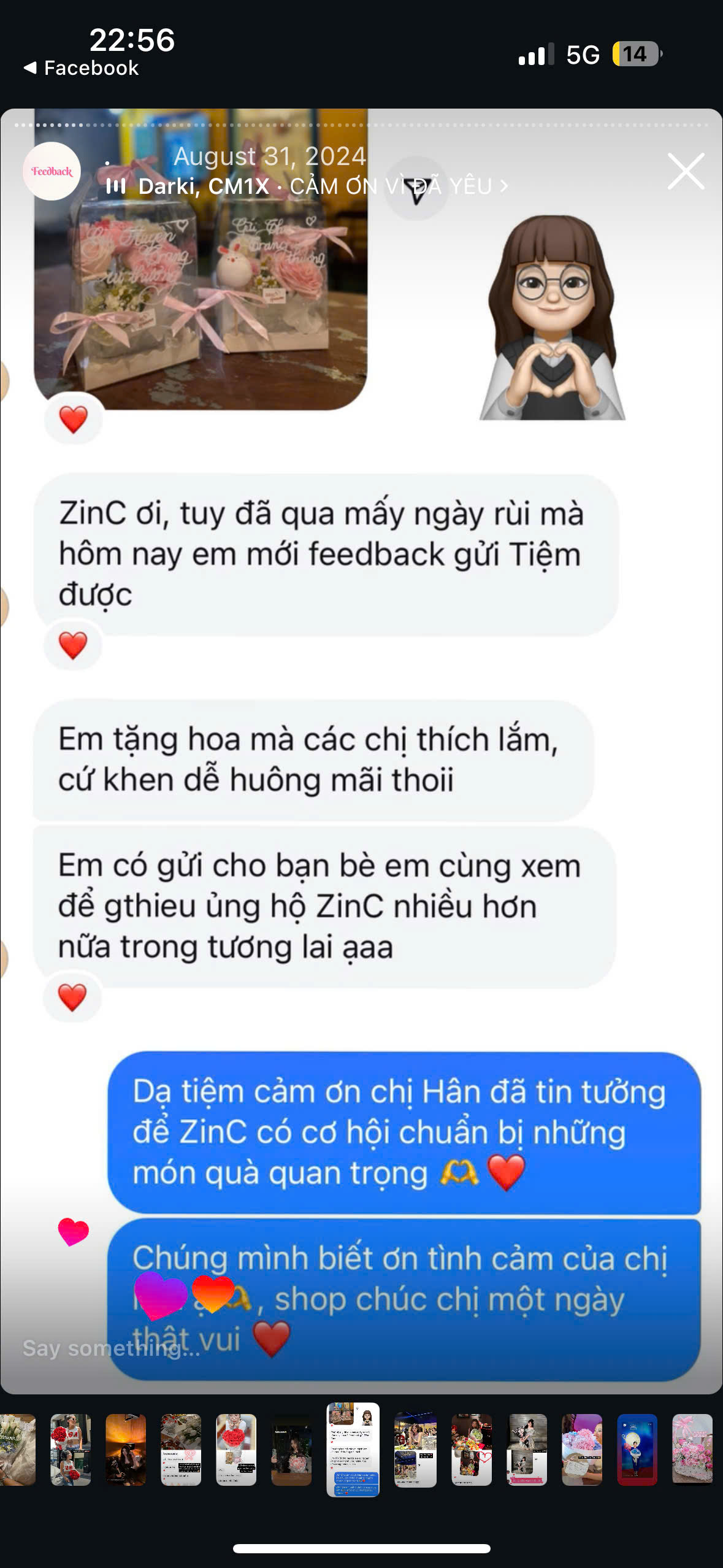Close the story viewer
The width and height of the screenshot is (723, 1568).
686,171
